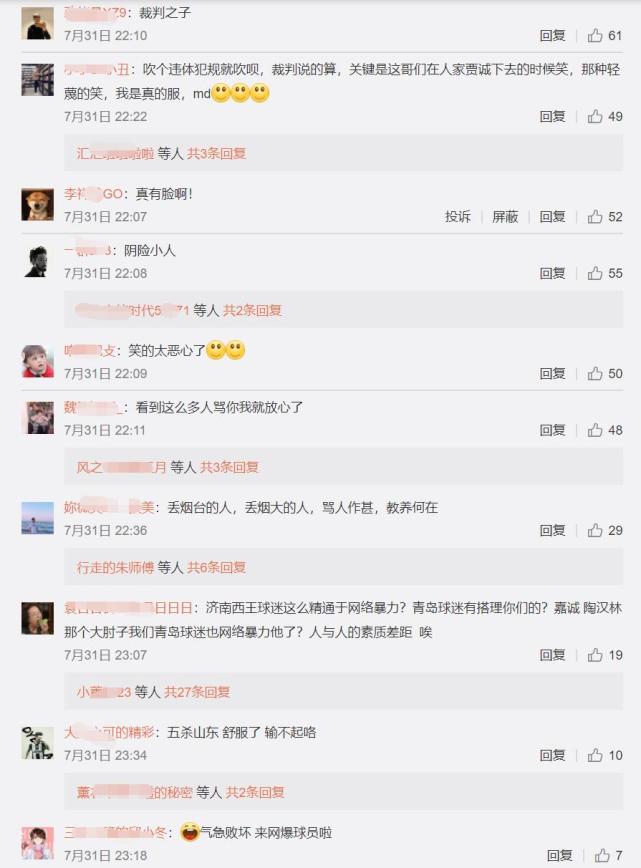Expand 共3条回复 under the 22:22 comment
The height and width of the screenshot is (868, 641).
[x=216, y=154]
